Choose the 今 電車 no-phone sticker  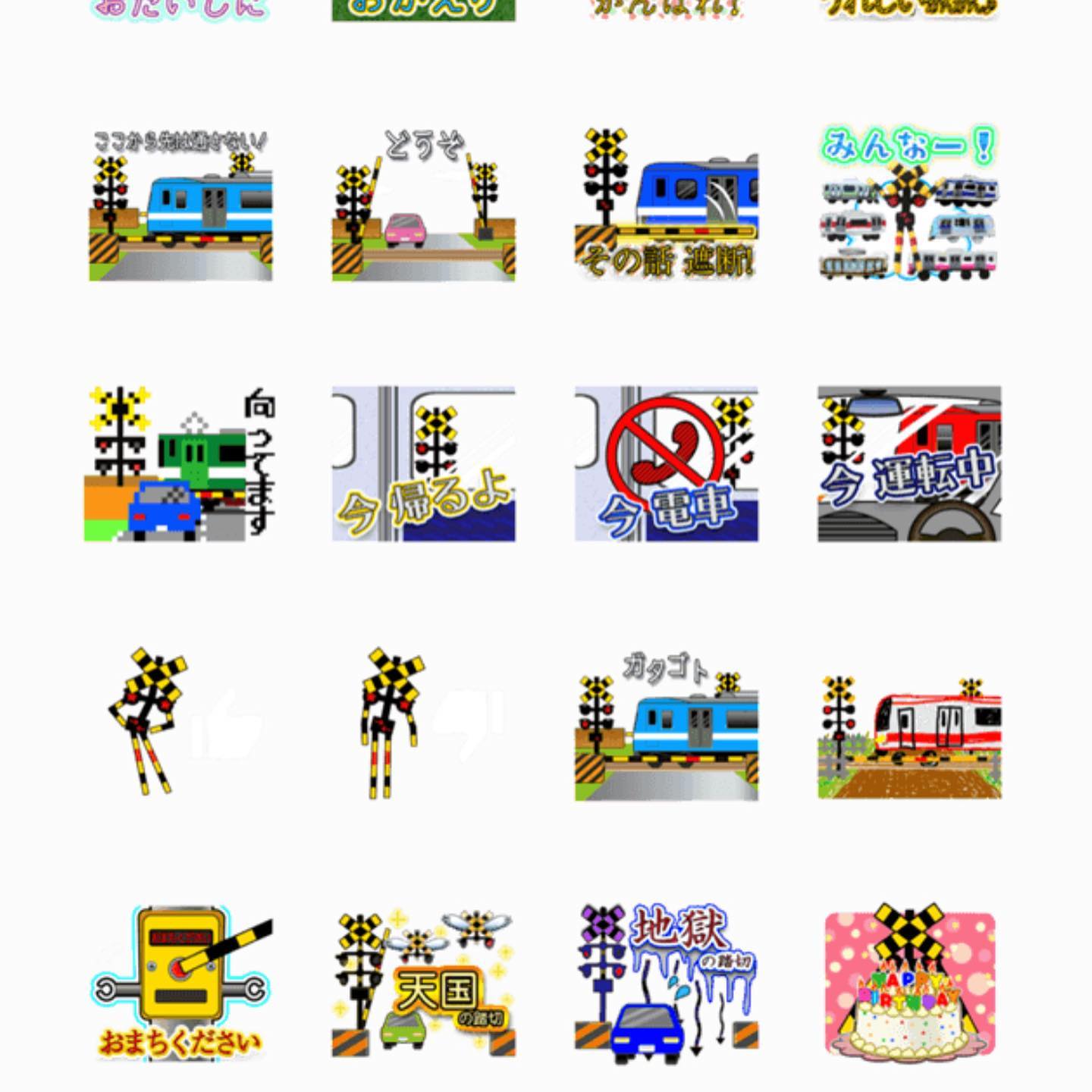667,464
